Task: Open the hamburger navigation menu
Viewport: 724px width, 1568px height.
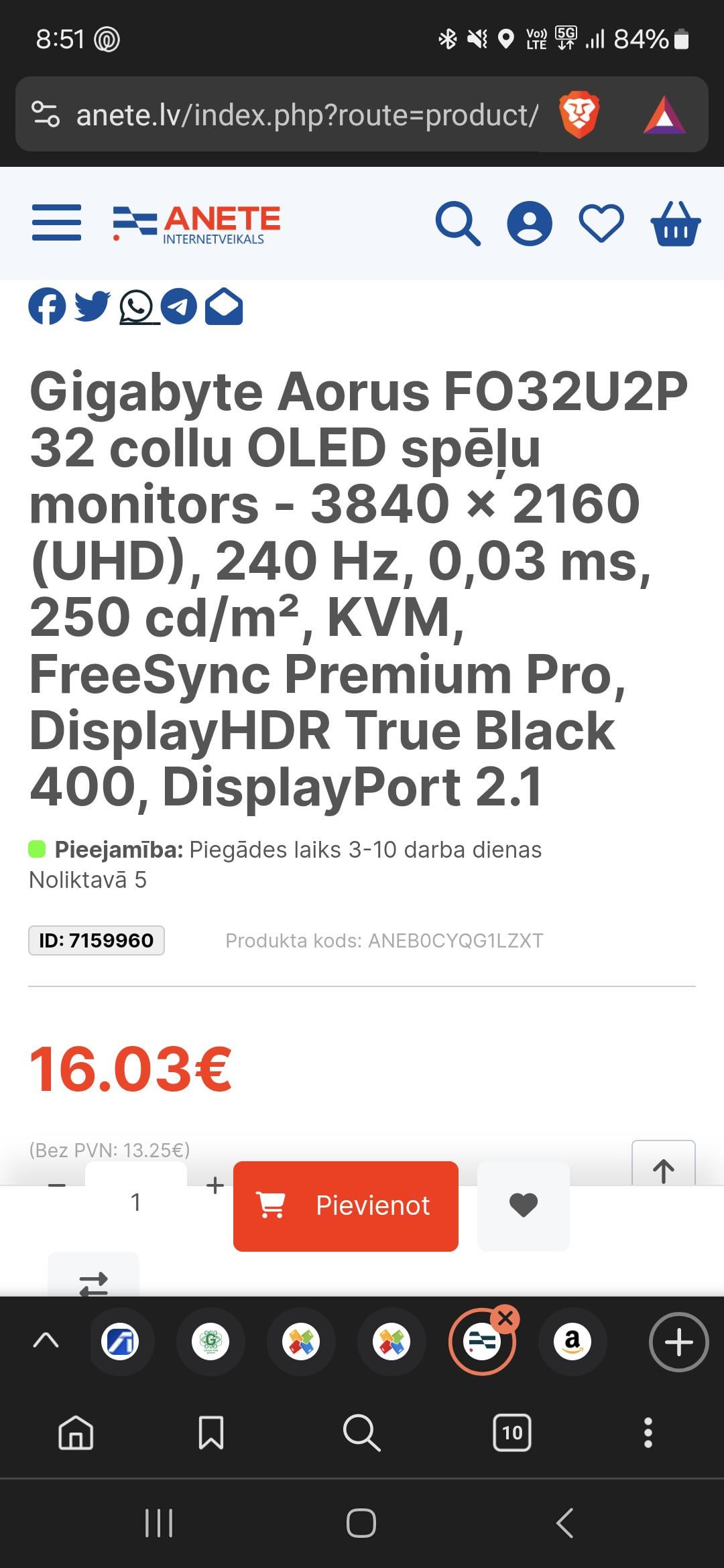Action: (x=57, y=222)
